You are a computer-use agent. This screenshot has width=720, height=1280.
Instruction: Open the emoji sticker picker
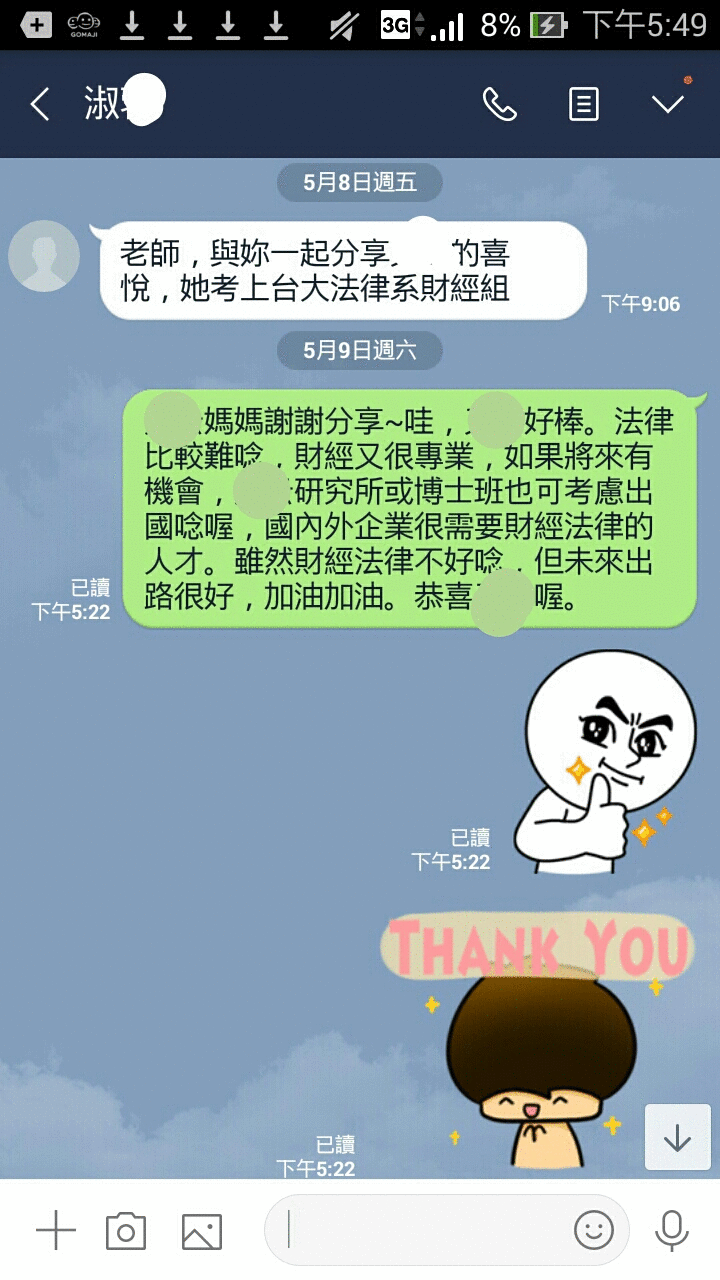(x=593, y=1230)
